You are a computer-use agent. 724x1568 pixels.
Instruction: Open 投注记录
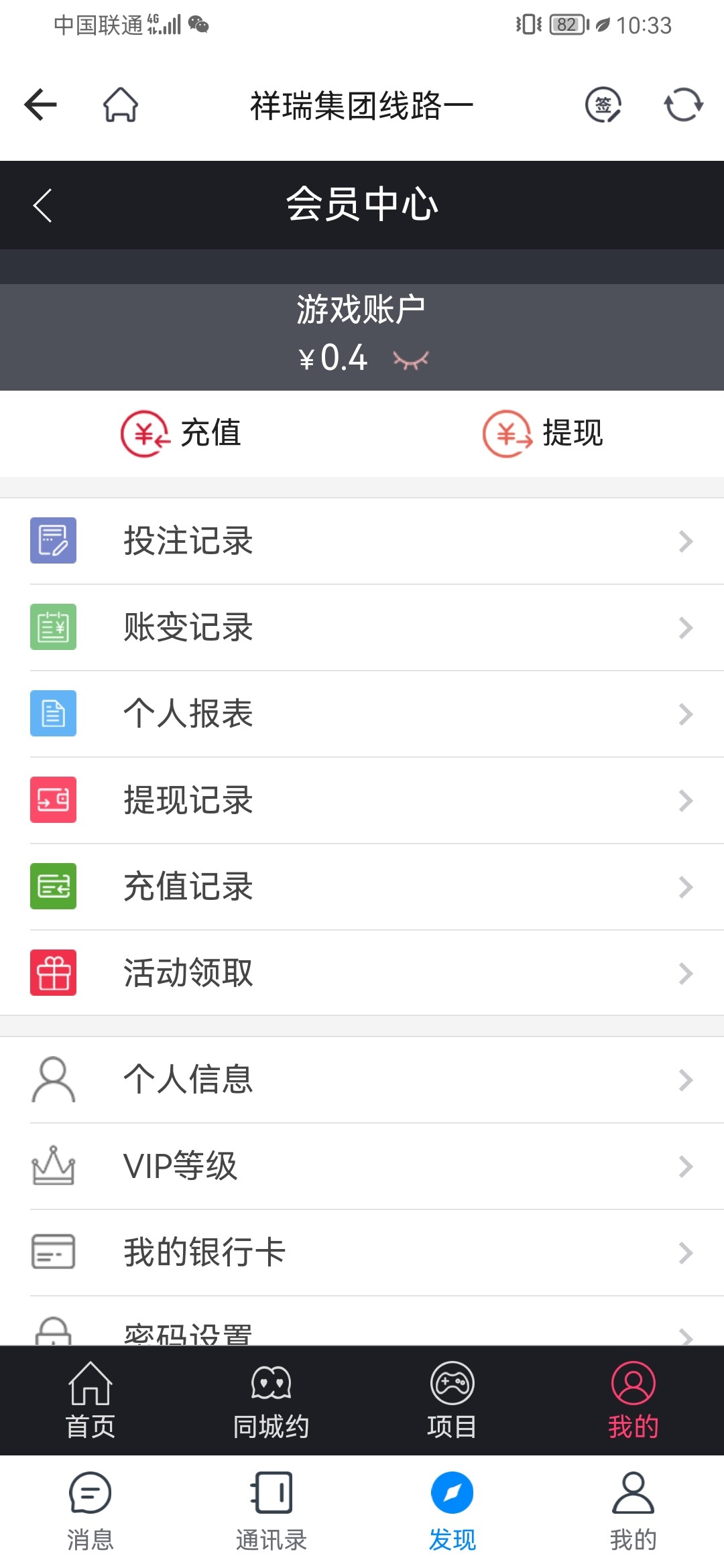362,541
